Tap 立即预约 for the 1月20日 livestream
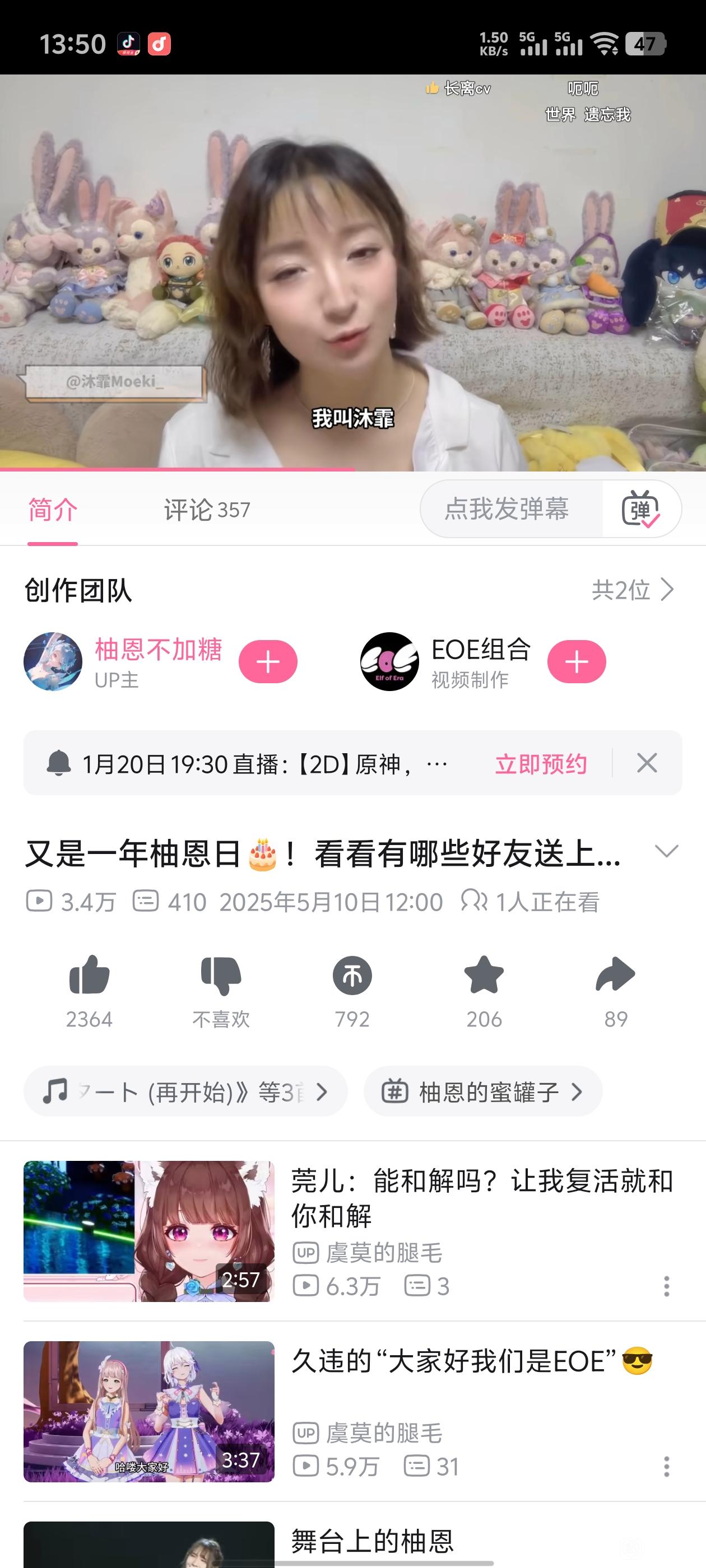 click(x=541, y=763)
